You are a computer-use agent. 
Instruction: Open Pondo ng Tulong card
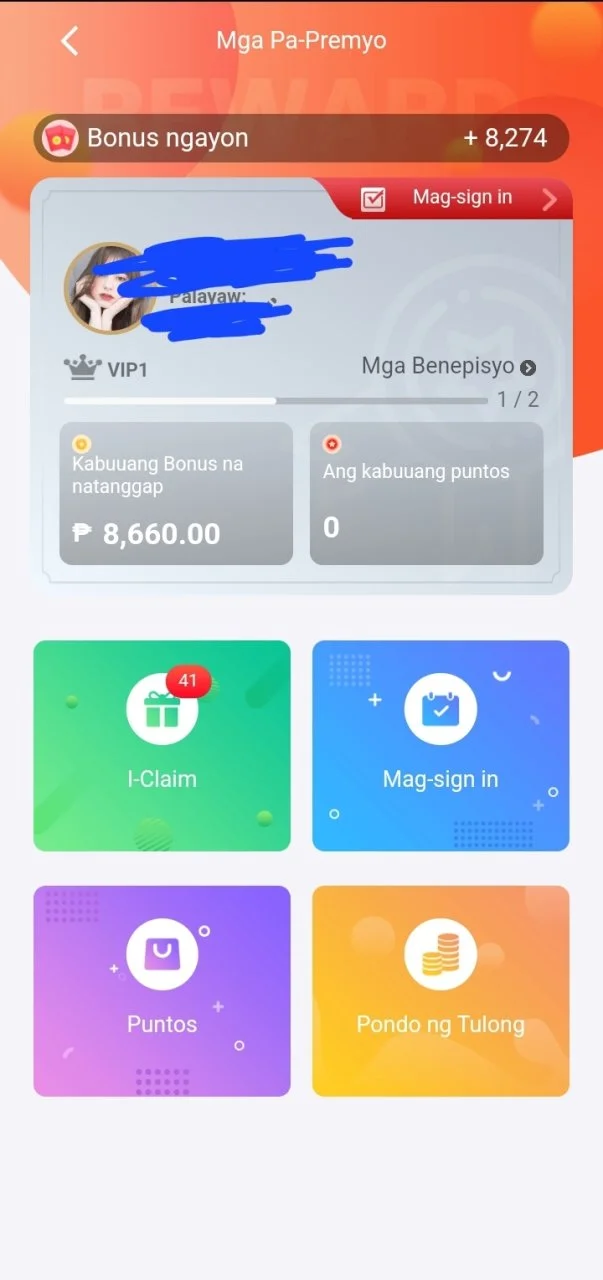(x=441, y=991)
